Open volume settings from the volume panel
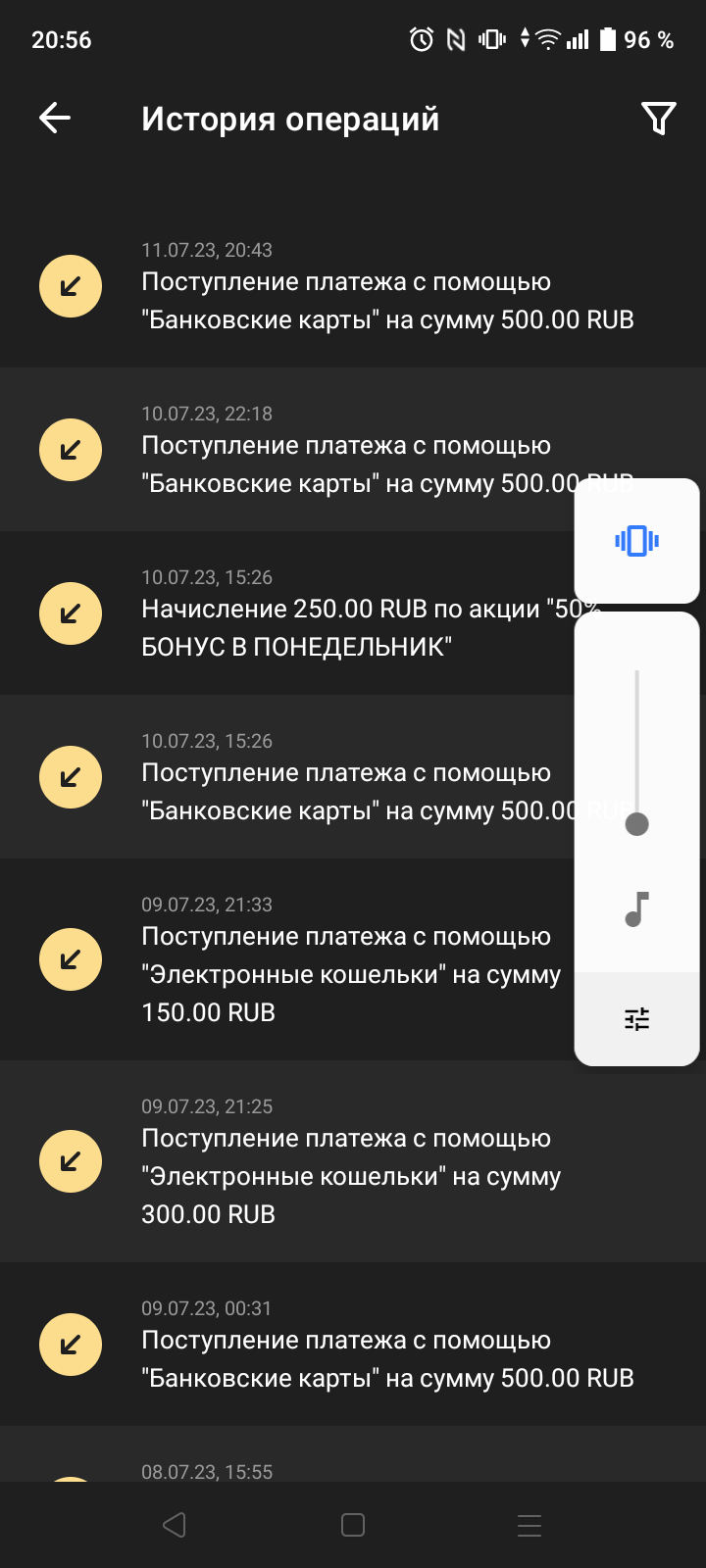 (x=636, y=1019)
